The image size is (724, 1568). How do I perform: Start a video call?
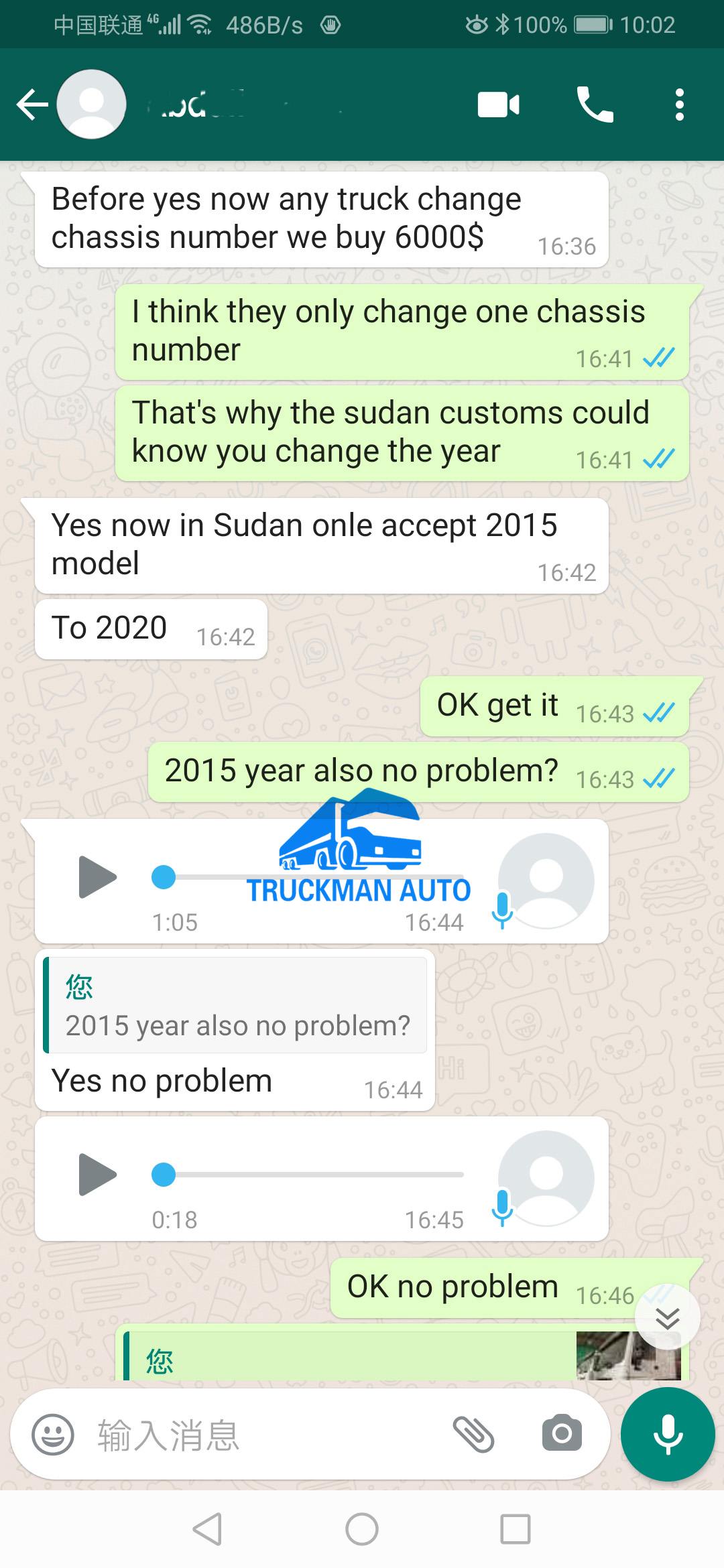pos(498,105)
